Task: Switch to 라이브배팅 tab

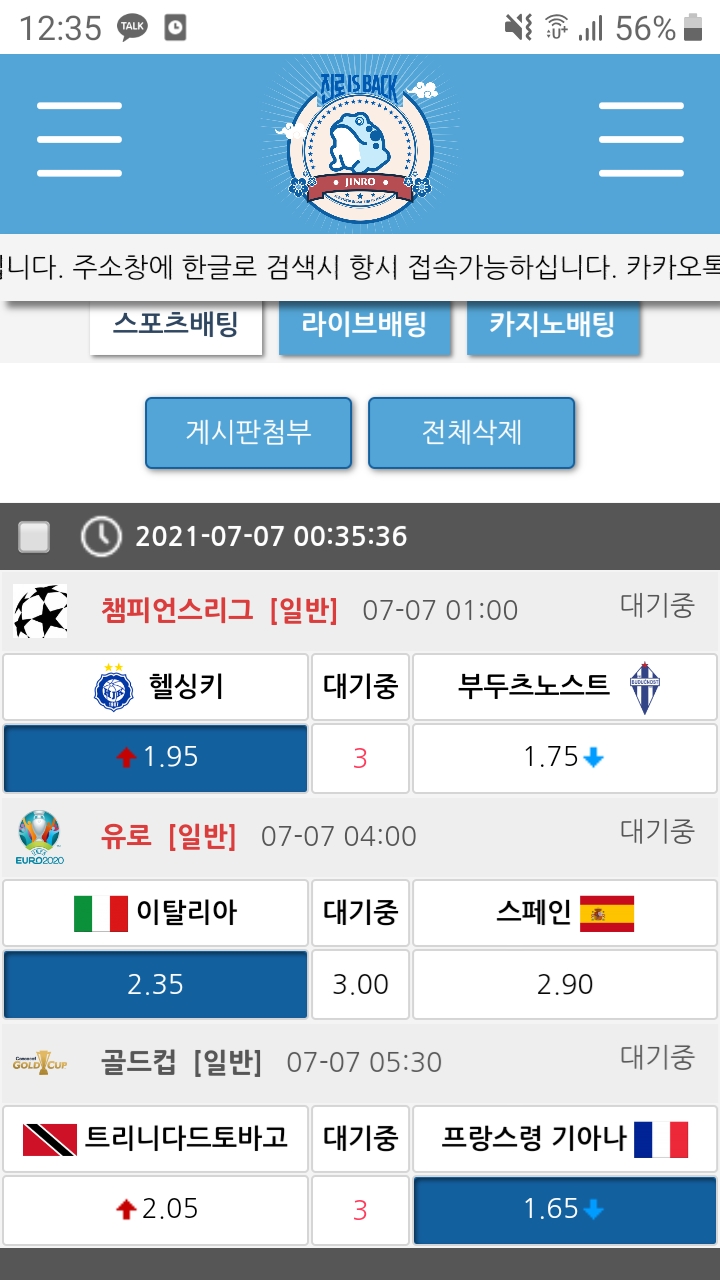Action: pyautogui.click(x=364, y=325)
